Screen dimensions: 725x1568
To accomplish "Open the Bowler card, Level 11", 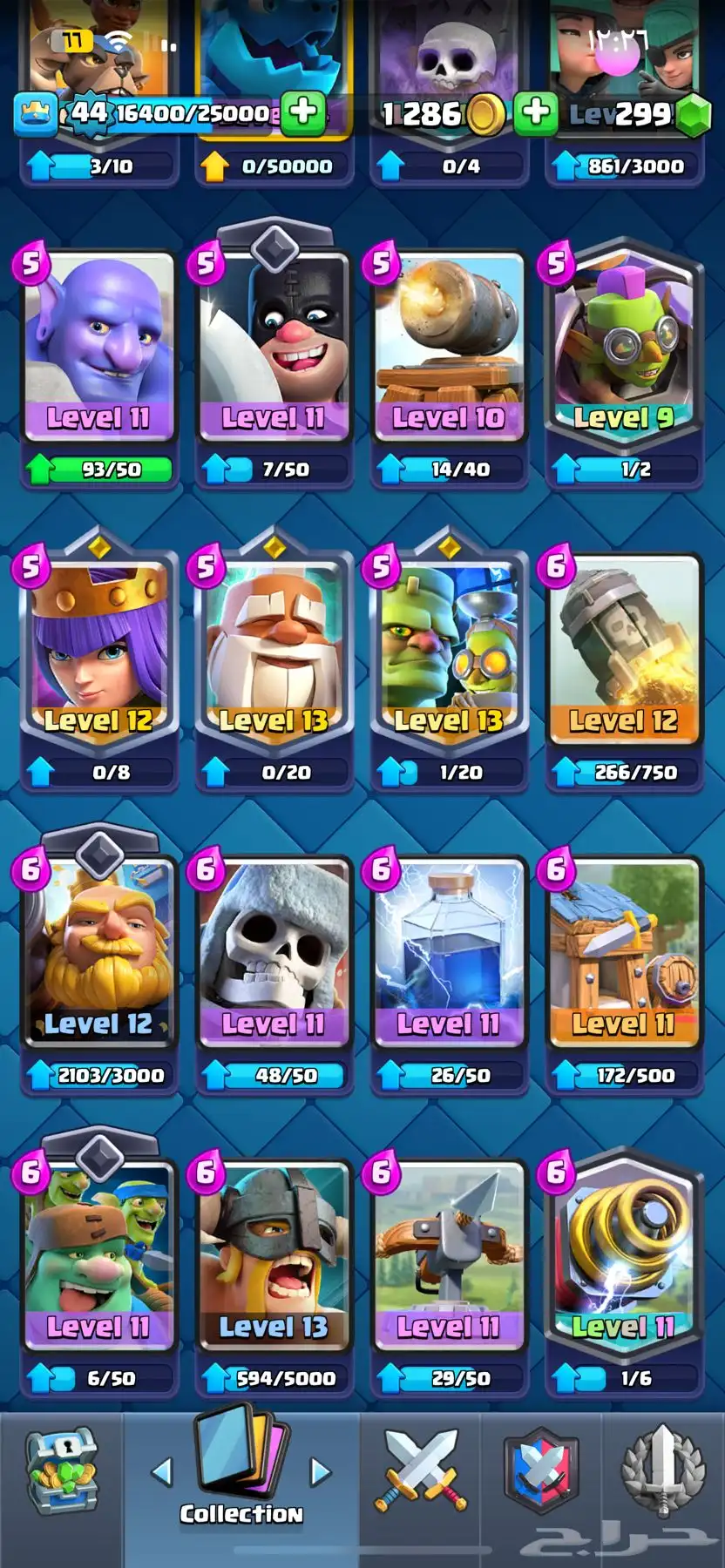I will click(x=98, y=348).
